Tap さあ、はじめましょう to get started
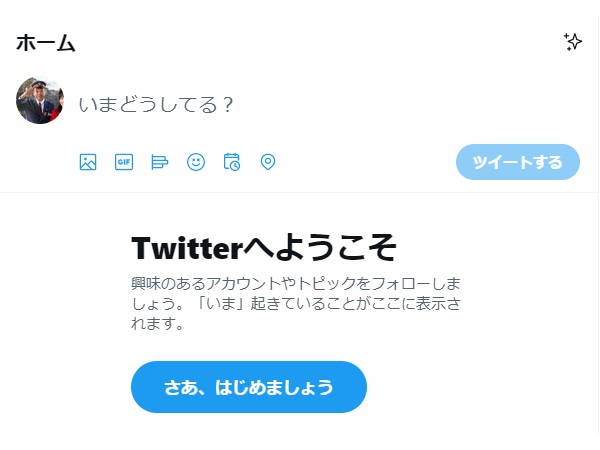Viewport: 600px width, 450px height. tap(249, 387)
